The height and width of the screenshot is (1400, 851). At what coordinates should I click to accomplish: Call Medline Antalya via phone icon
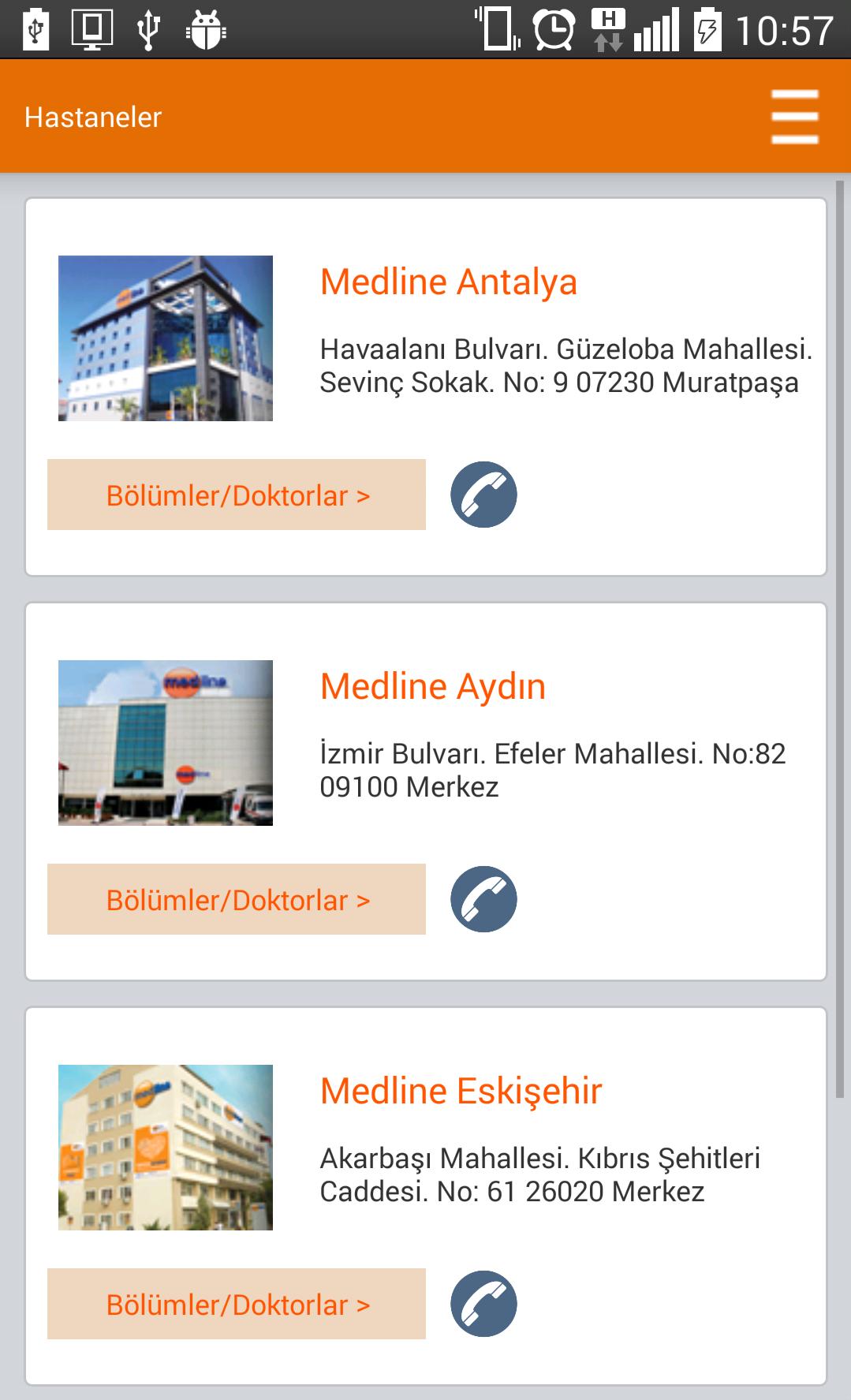coord(485,495)
